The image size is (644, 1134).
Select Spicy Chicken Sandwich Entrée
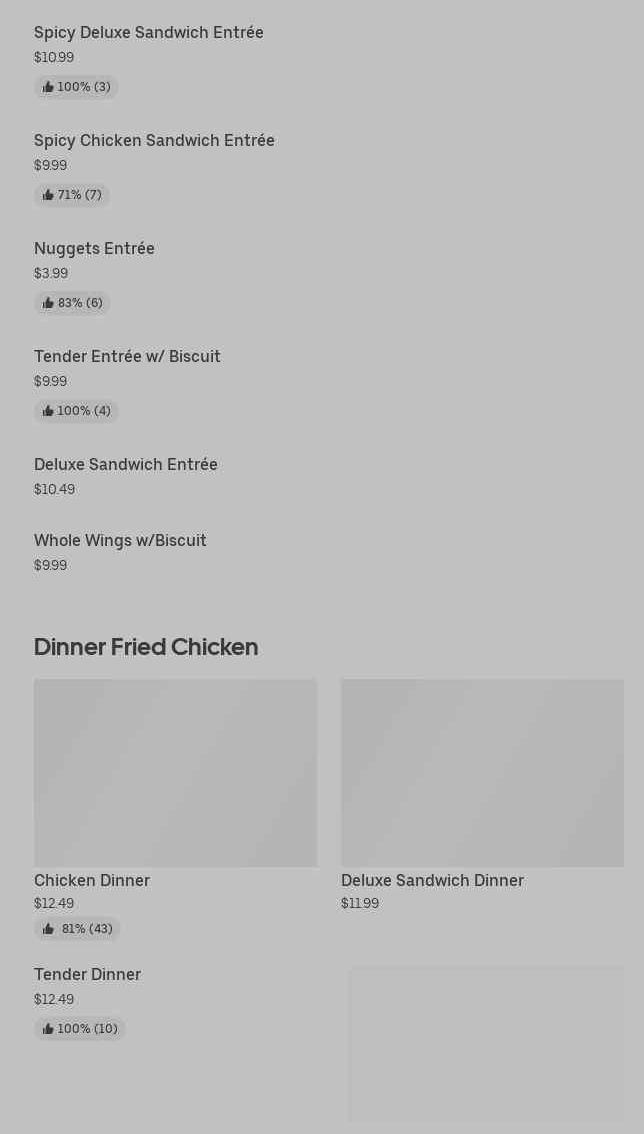coord(154,141)
